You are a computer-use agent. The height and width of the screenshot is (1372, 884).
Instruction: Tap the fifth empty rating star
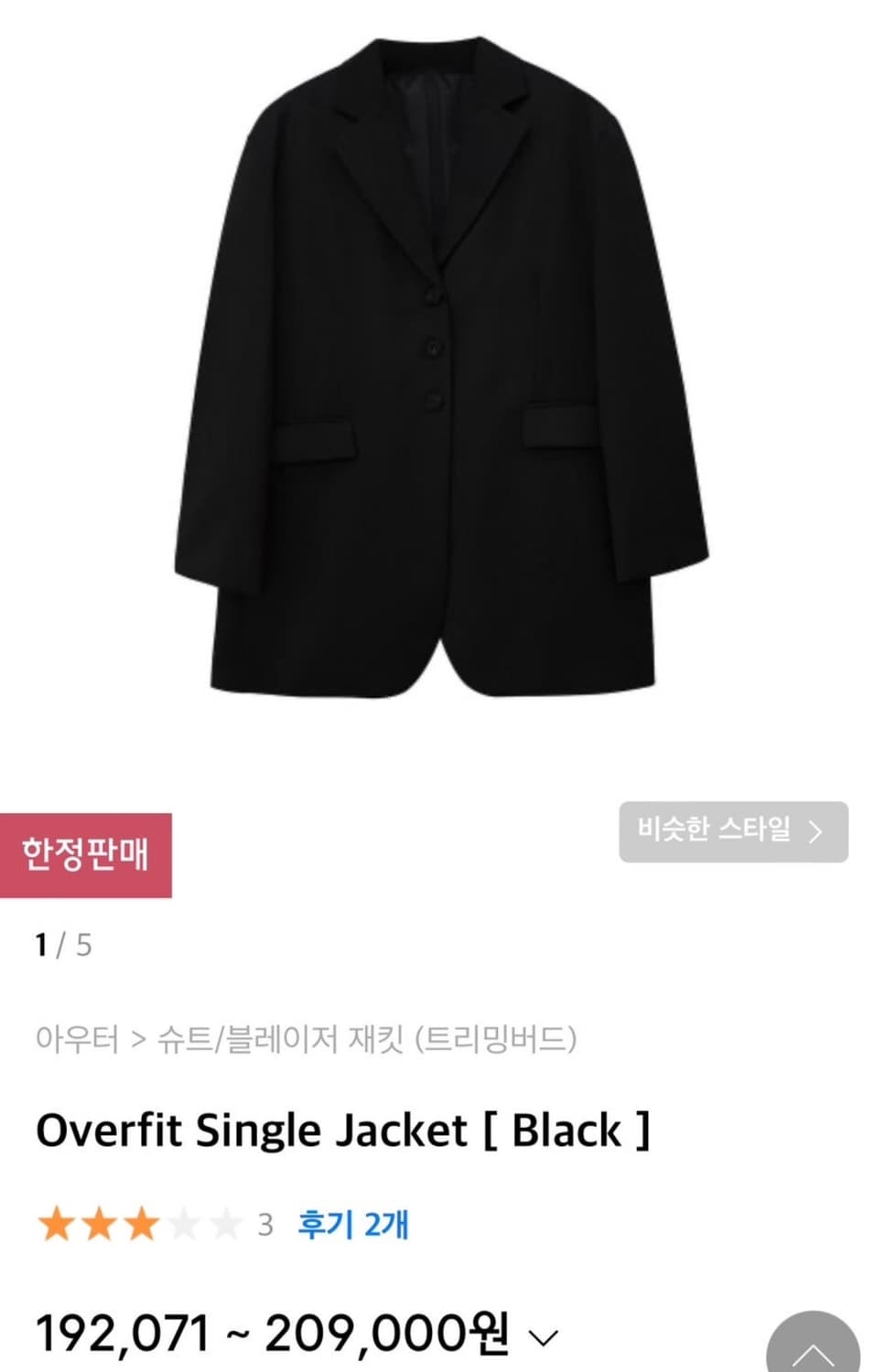point(224,1225)
